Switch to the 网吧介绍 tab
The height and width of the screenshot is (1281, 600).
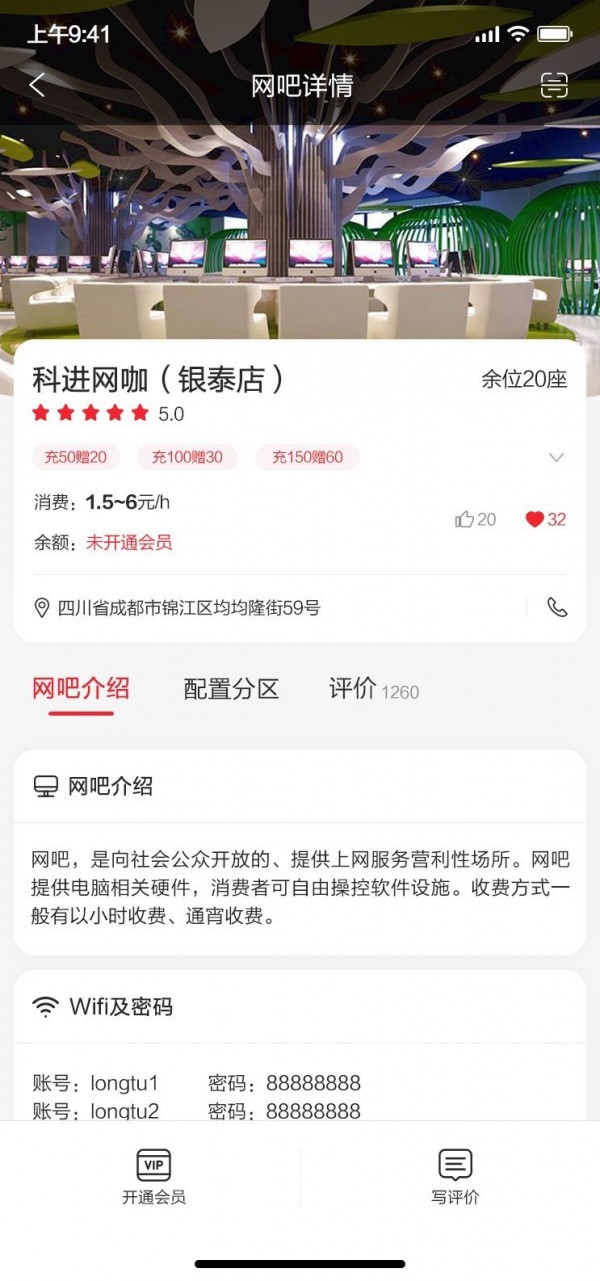pos(81,689)
